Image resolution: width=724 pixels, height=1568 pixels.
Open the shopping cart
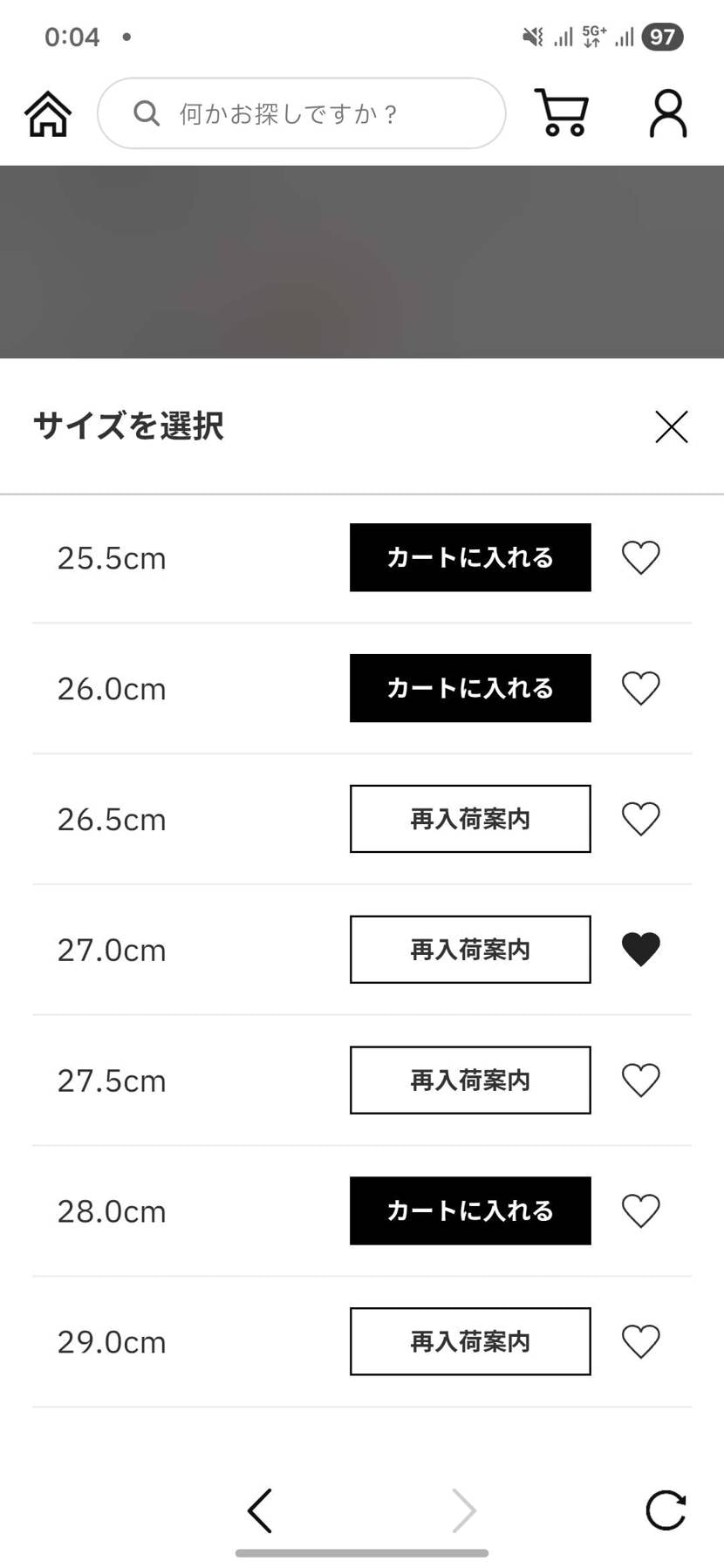click(563, 112)
